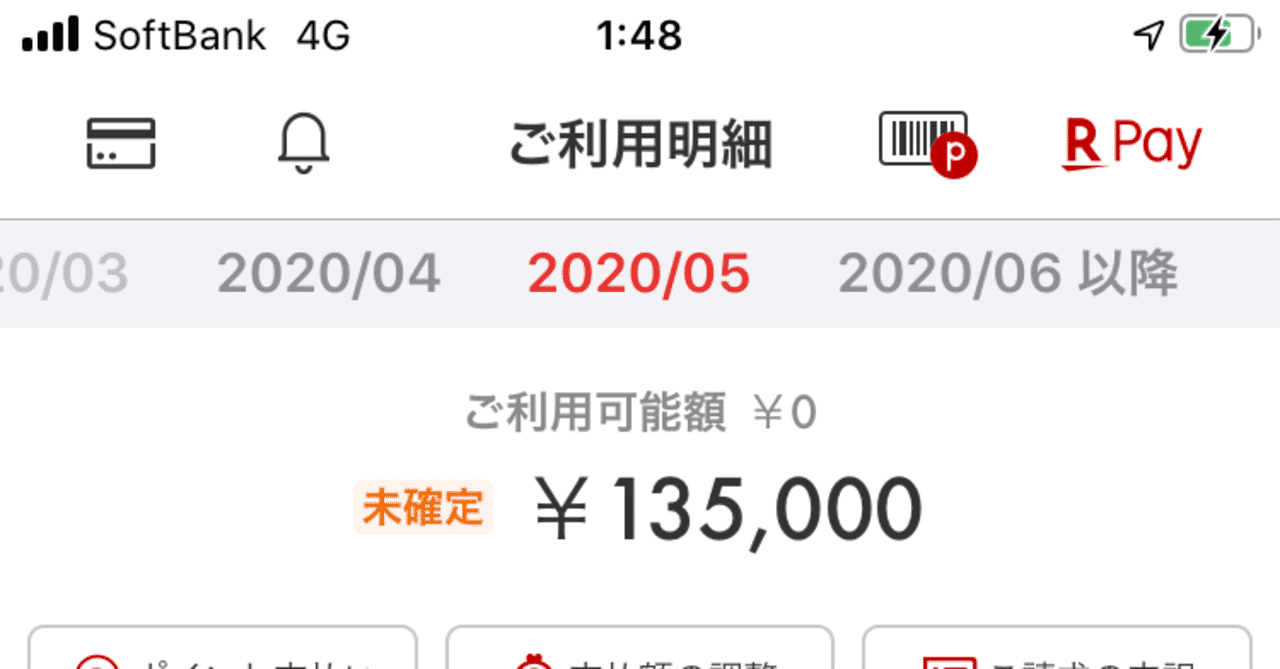
Task: Open 支払額の調整
Action: [x=640, y=650]
